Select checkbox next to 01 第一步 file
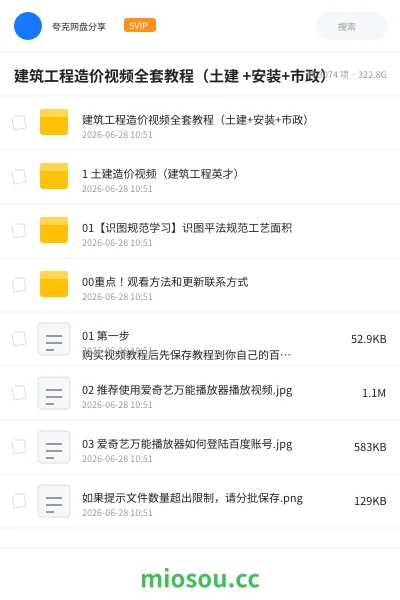Viewport: 400px width, 600px height. tap(19, 339)
